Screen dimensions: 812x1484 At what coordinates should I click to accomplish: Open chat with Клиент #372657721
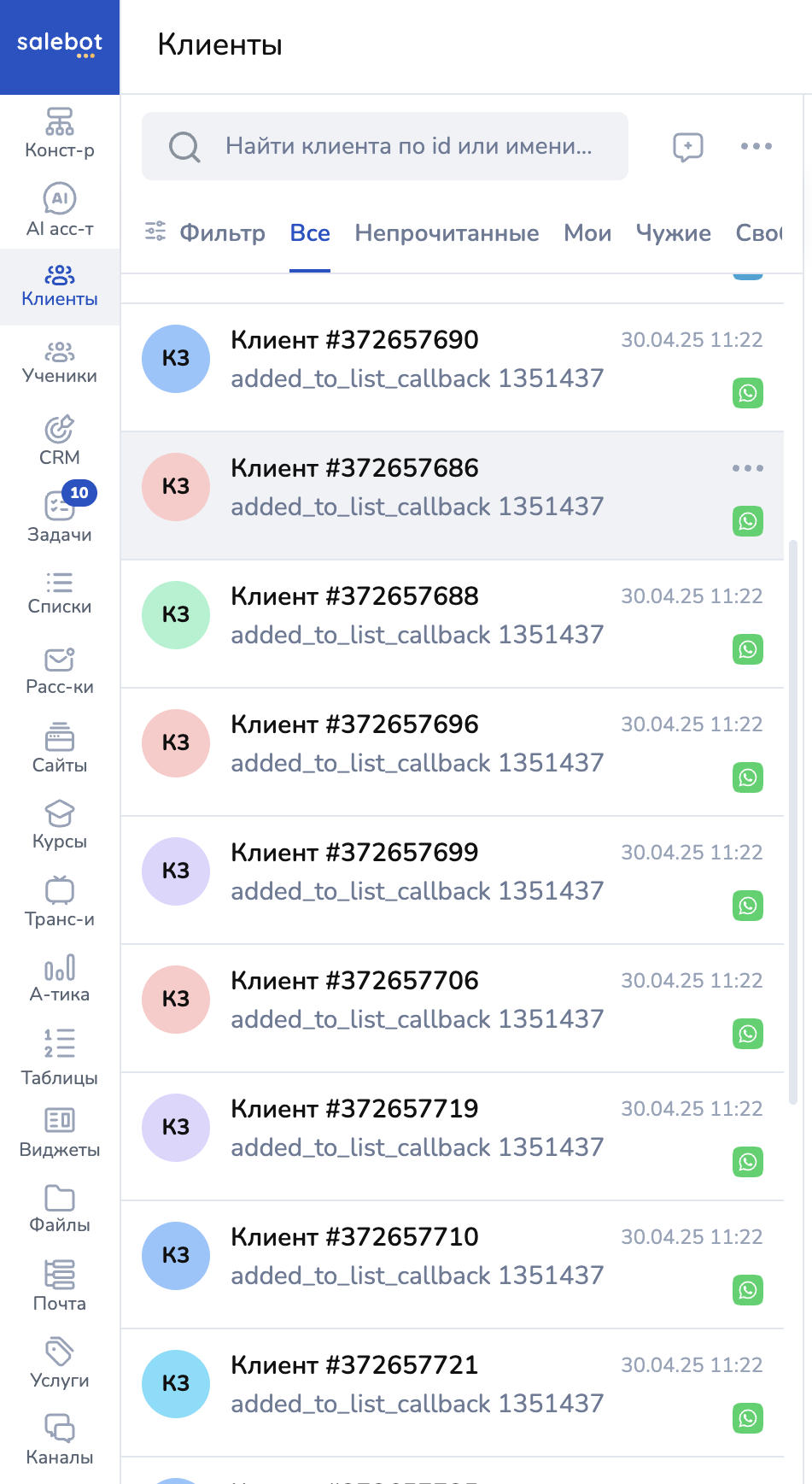(417, 1384)
